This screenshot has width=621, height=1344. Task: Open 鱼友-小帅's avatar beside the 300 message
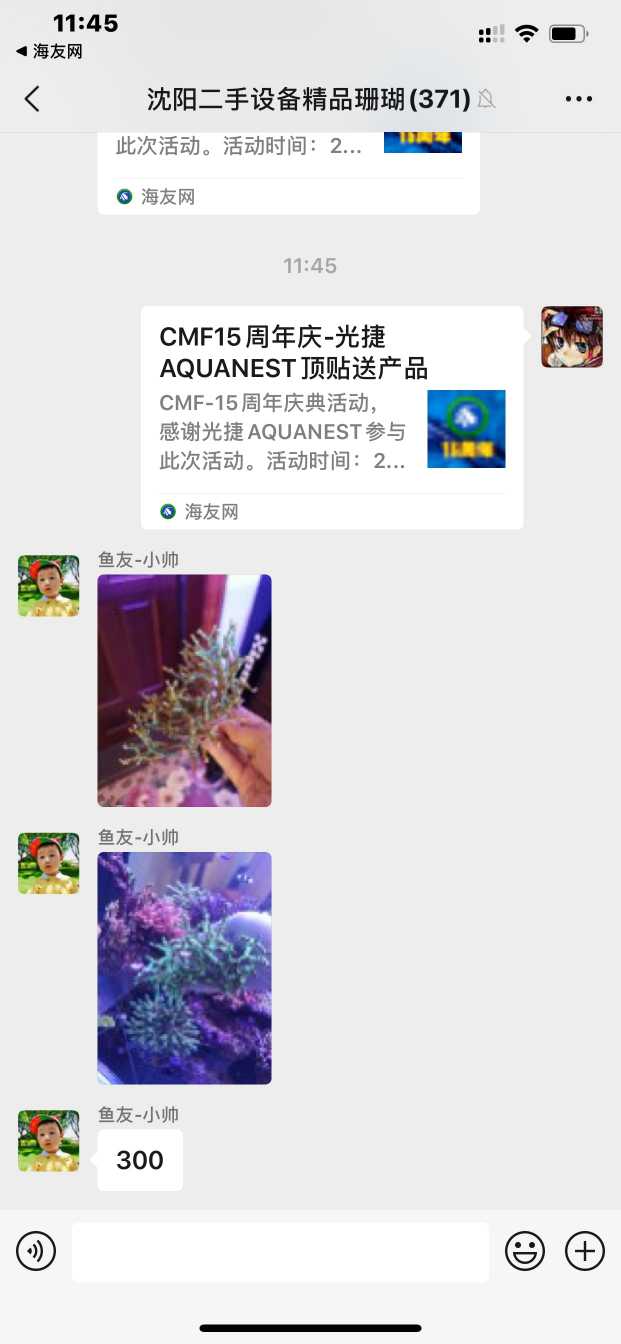[x=48, y=1140]
